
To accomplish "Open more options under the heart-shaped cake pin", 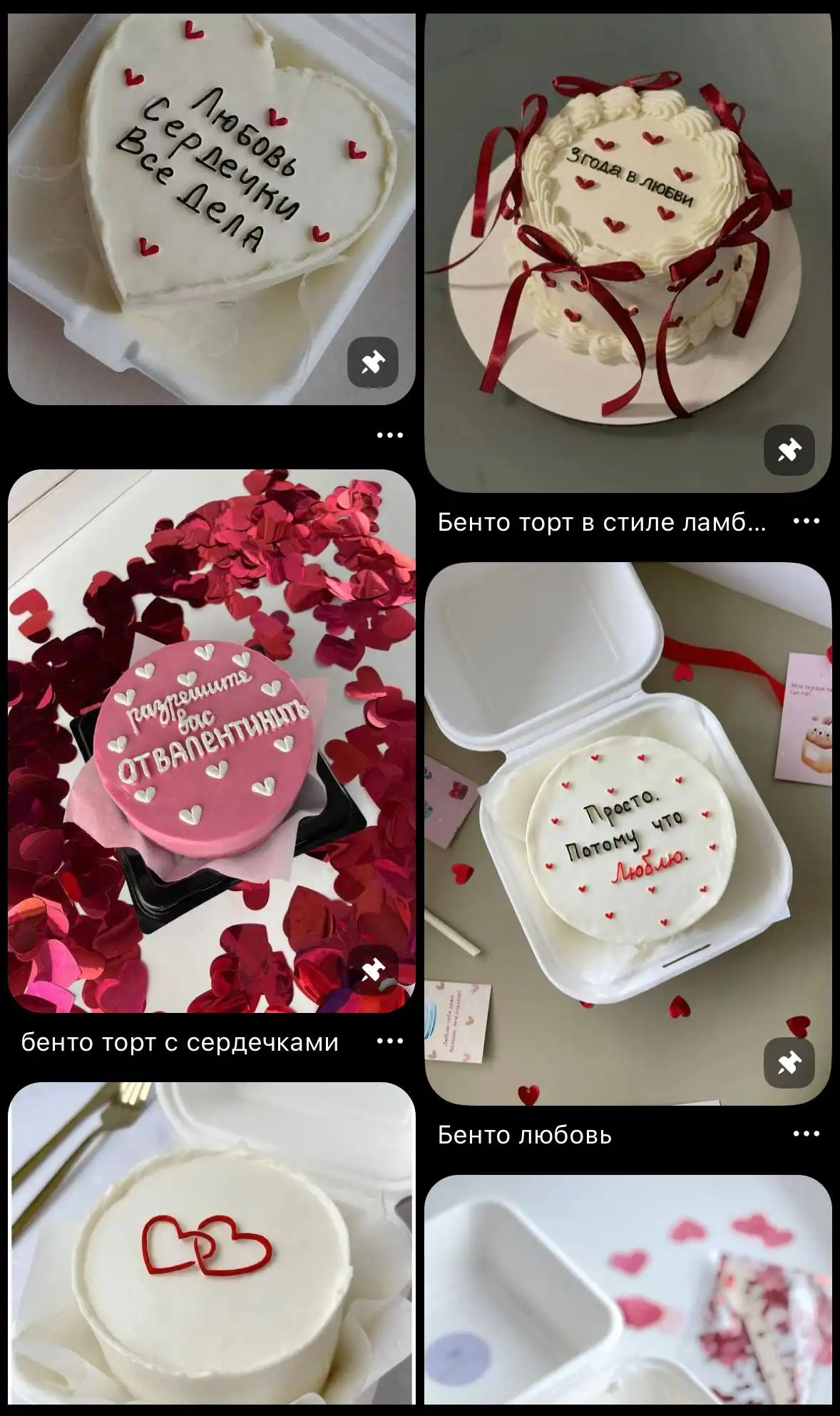I will pyautogui.click(x=389, y=434).
